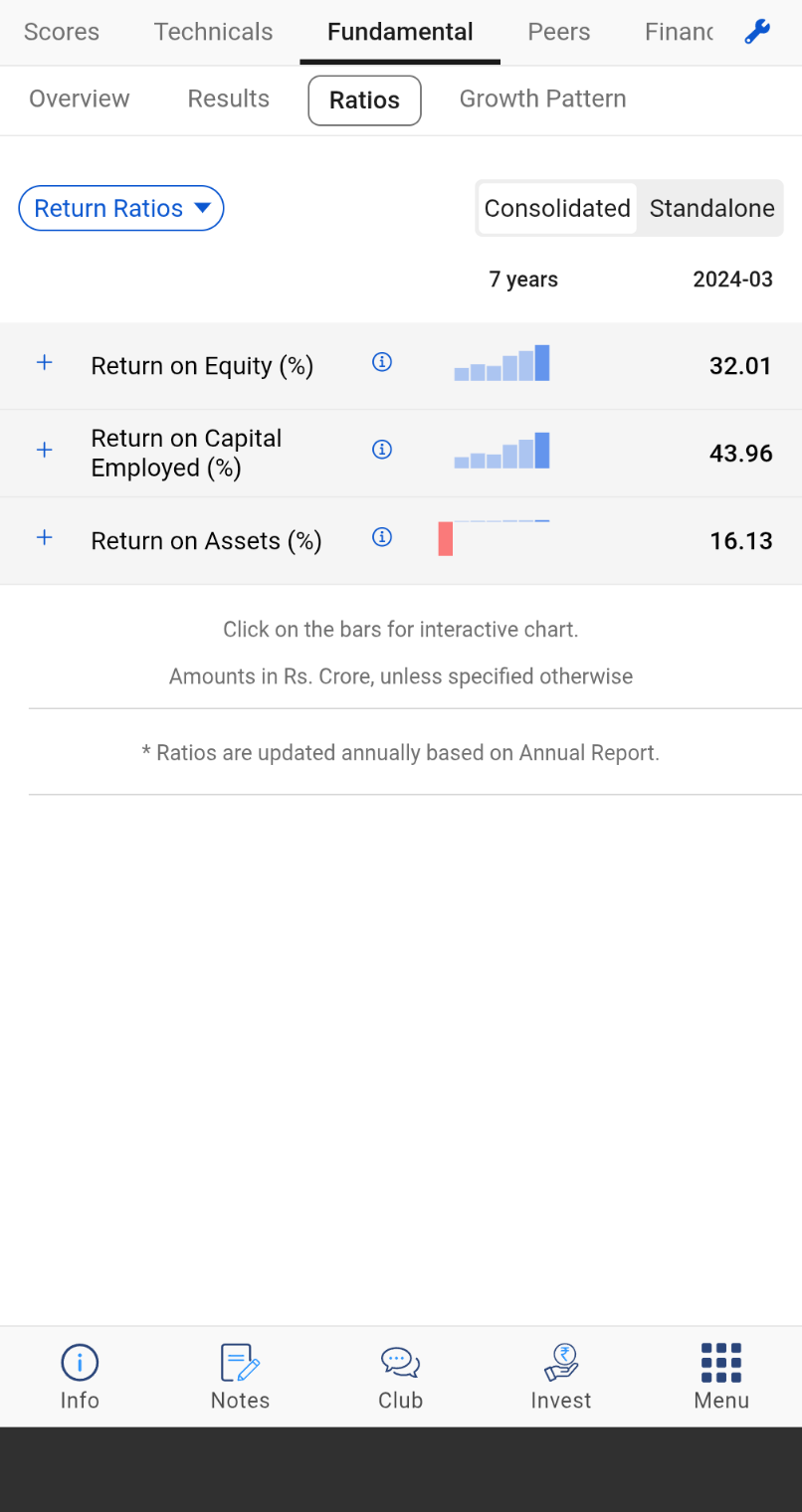Switch to Standalone figures
Image resolution: width=802 pixels, height=1512 pixels.
(x=711, y=208)
